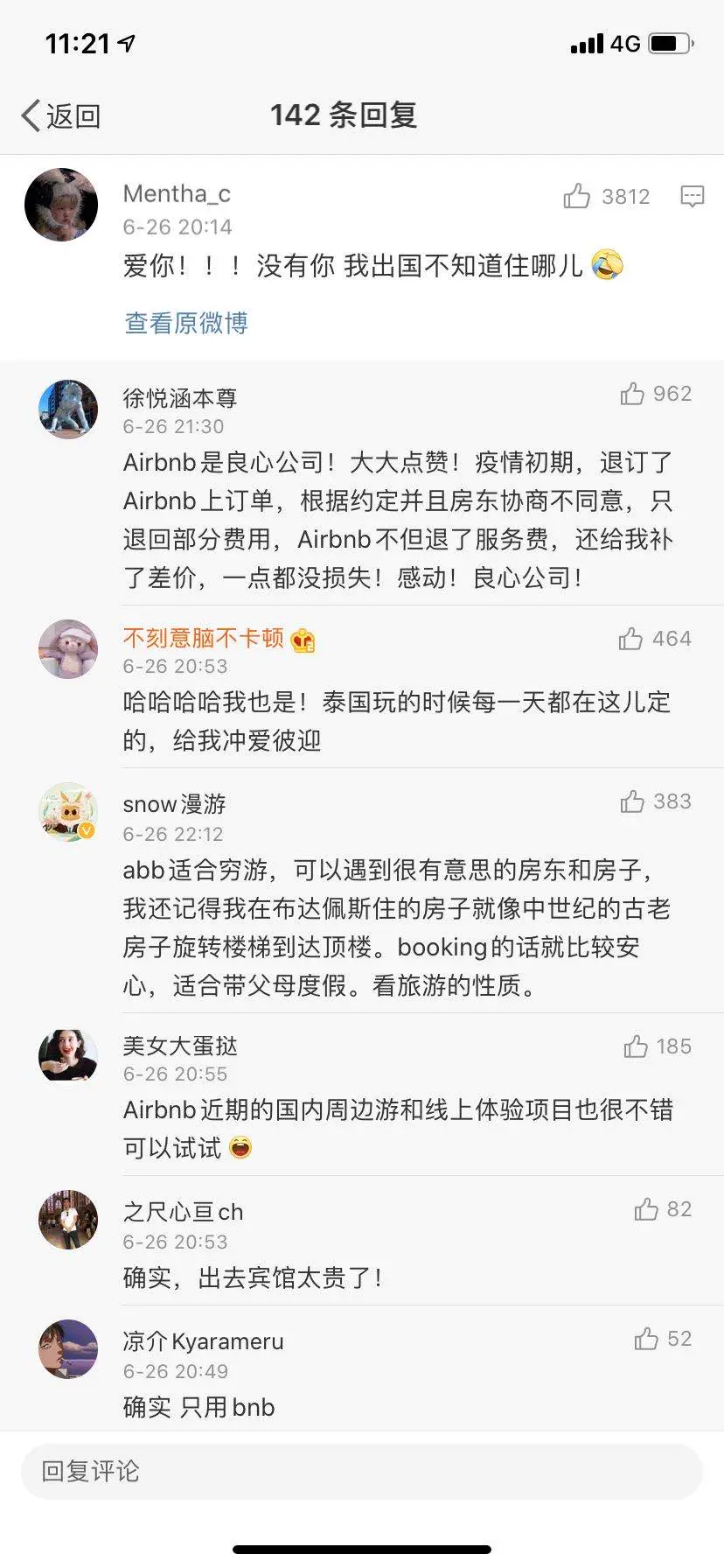Open Mentha_c's profile avatar
724x1568 pixels.
pyautogui.click(x=61, y=205)
